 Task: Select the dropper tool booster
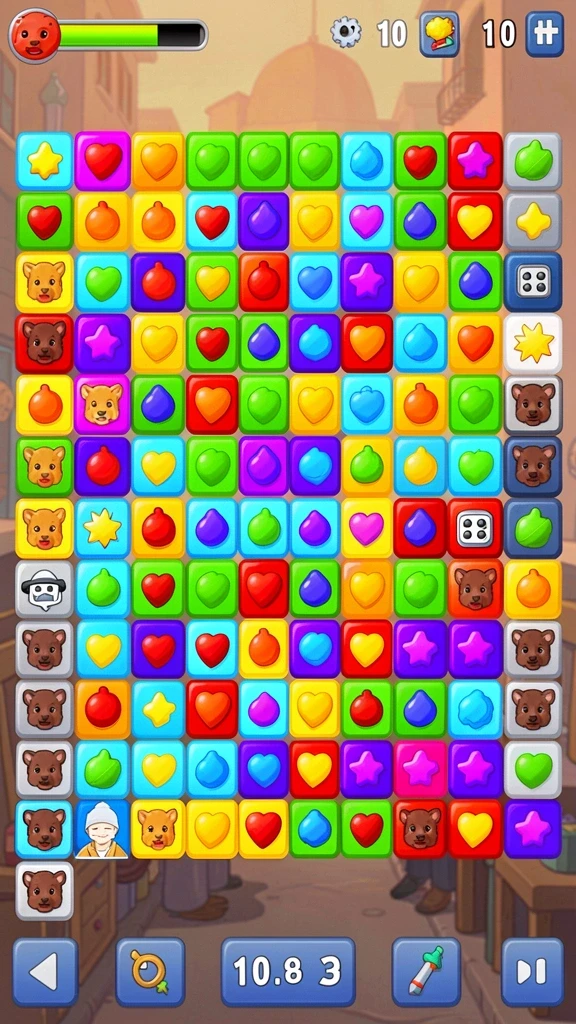pyautogui.click(x=426, y=972)
